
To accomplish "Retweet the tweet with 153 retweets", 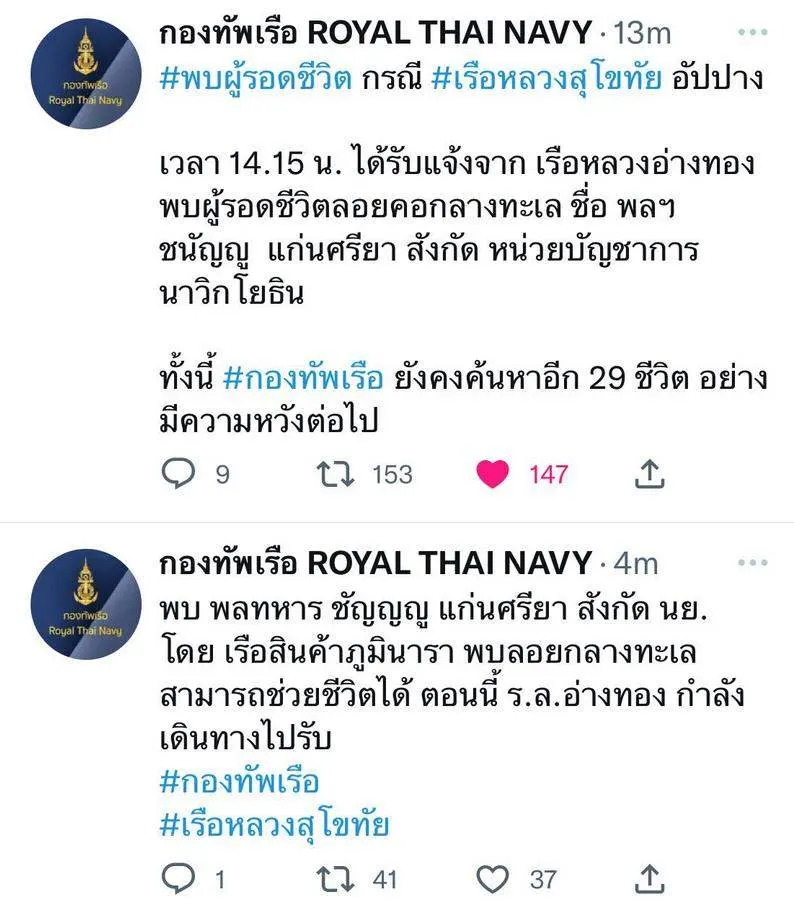I will (335, 473).
